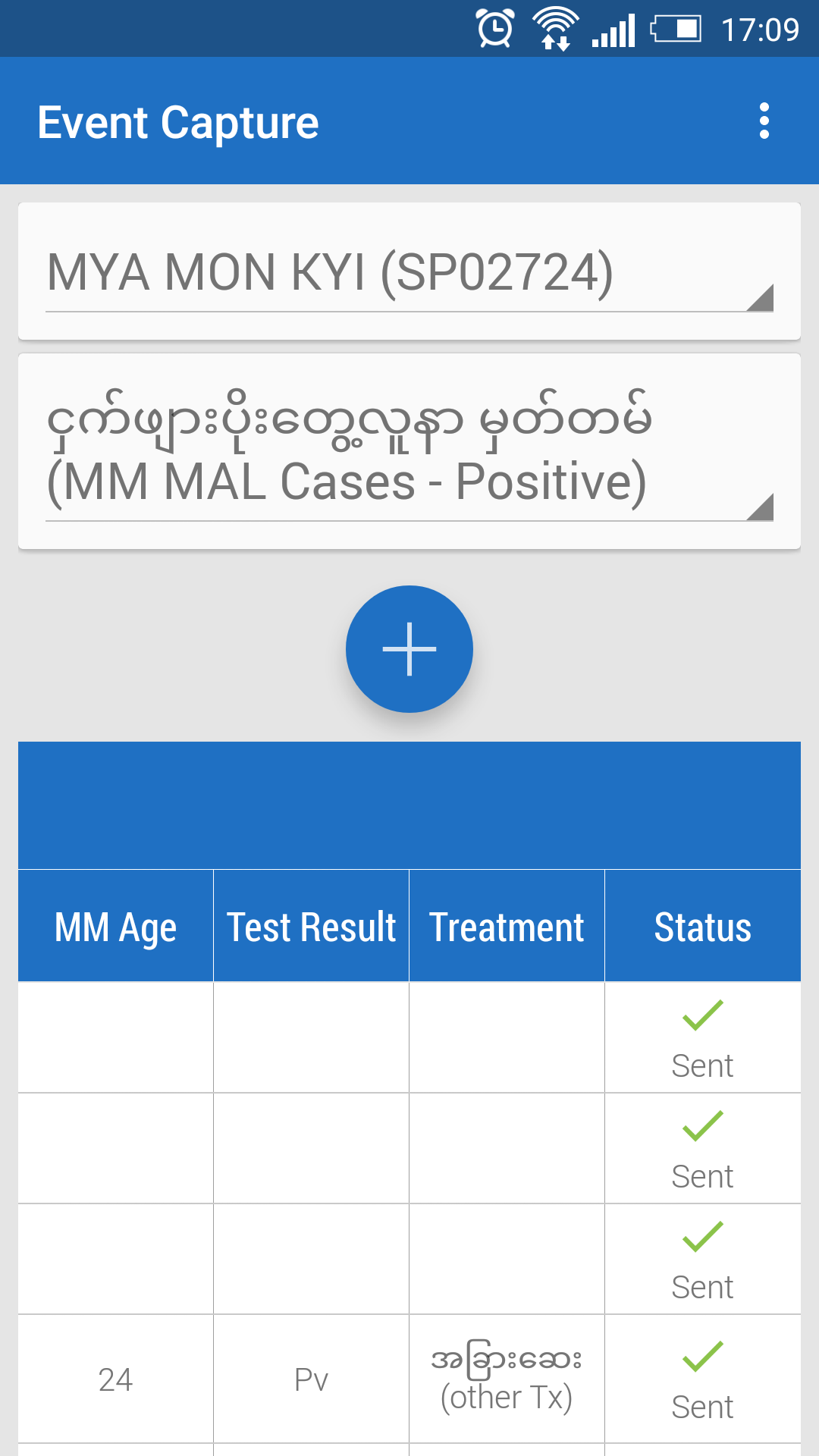Expand the MYA MON KYI (SP02724) dropdown

(x=409, y=271)
